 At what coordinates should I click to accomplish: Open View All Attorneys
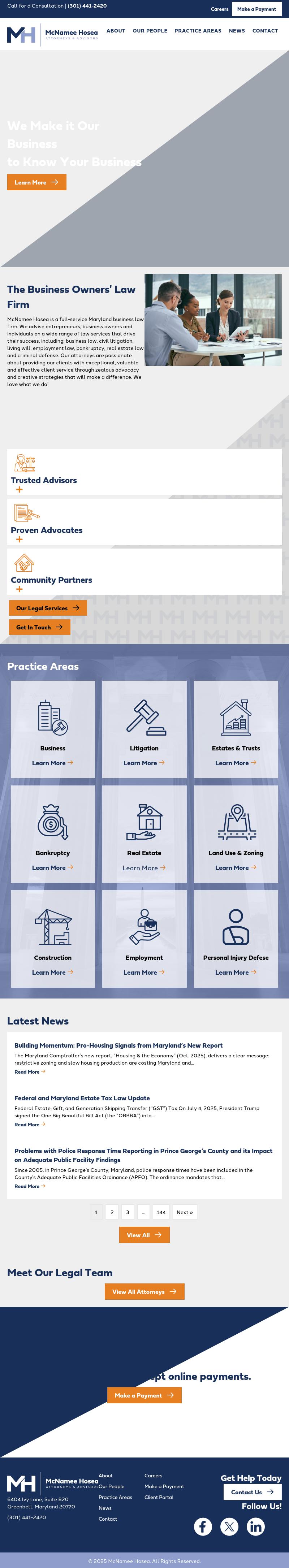tap(144, 1292)
